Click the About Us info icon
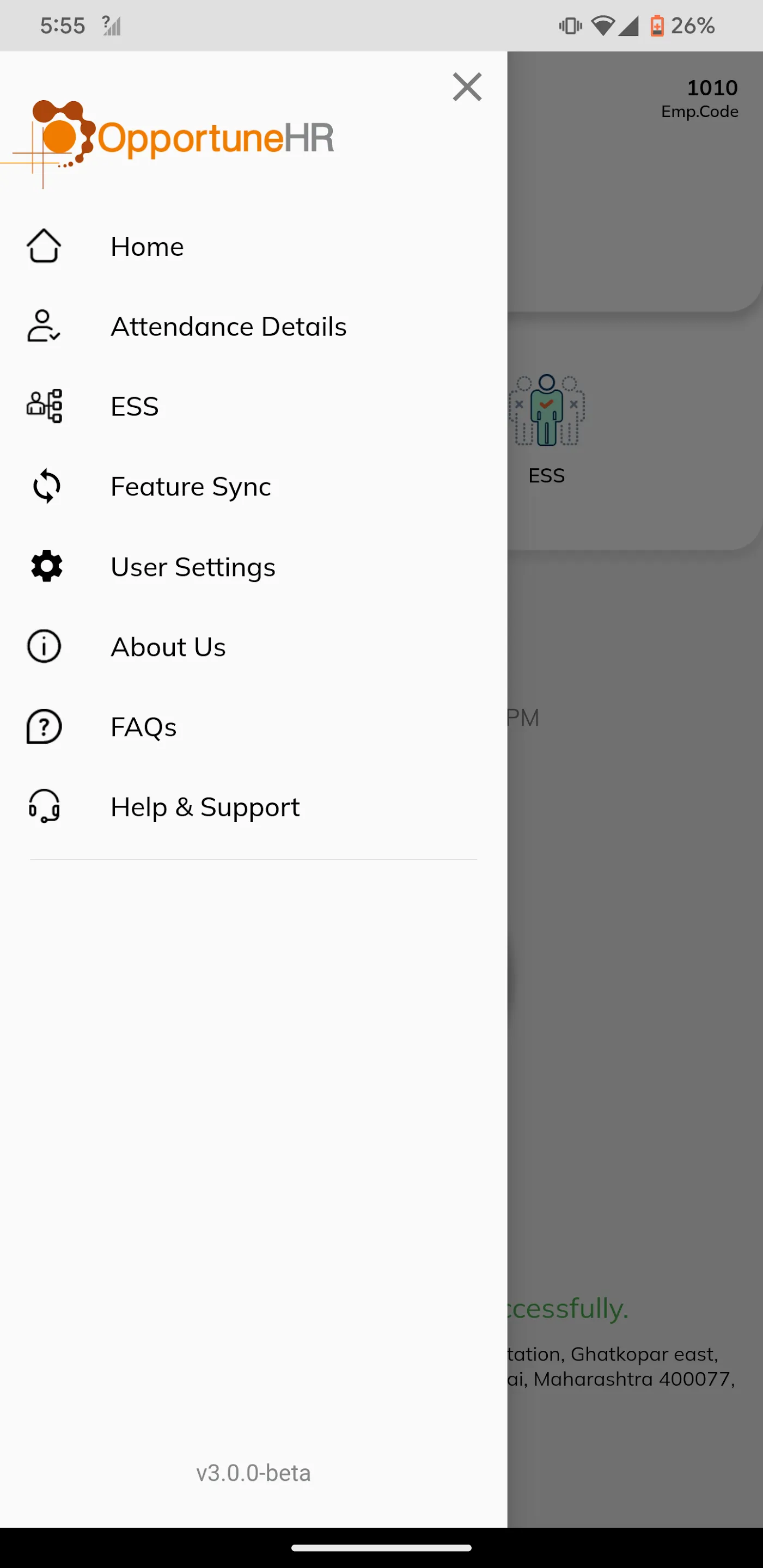The width and height of the screenshot is (763, 1568). coord(44,646)
